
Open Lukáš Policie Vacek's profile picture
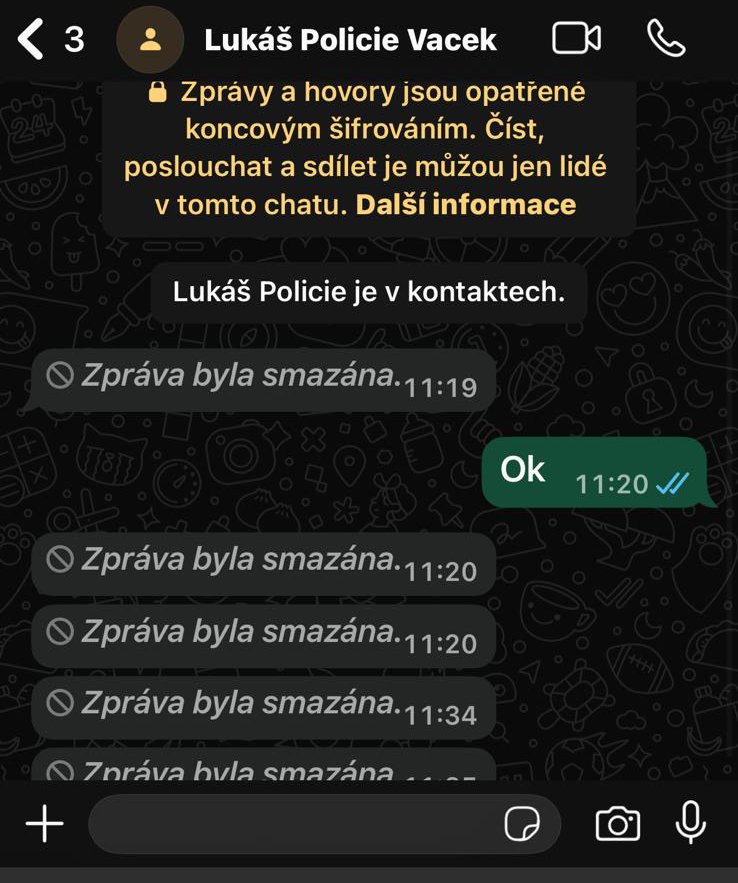[150, 40]
